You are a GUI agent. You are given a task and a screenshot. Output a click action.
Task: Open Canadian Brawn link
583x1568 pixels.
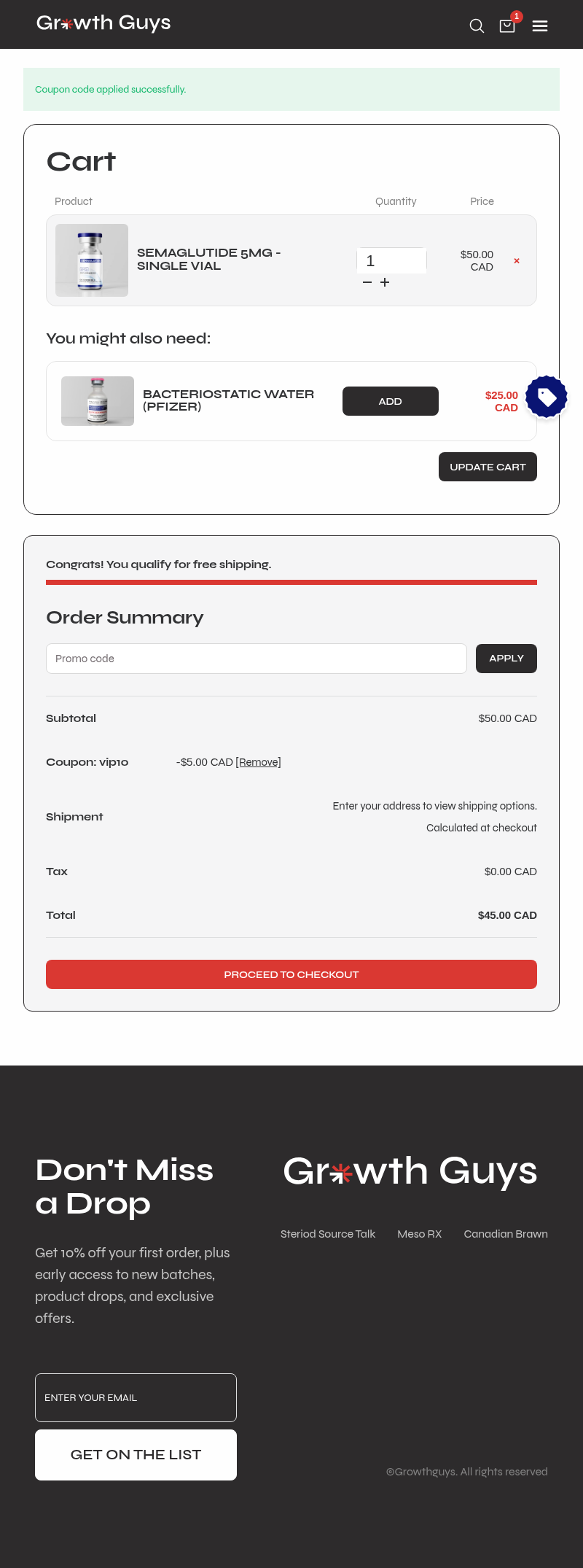pos(506,1234)
